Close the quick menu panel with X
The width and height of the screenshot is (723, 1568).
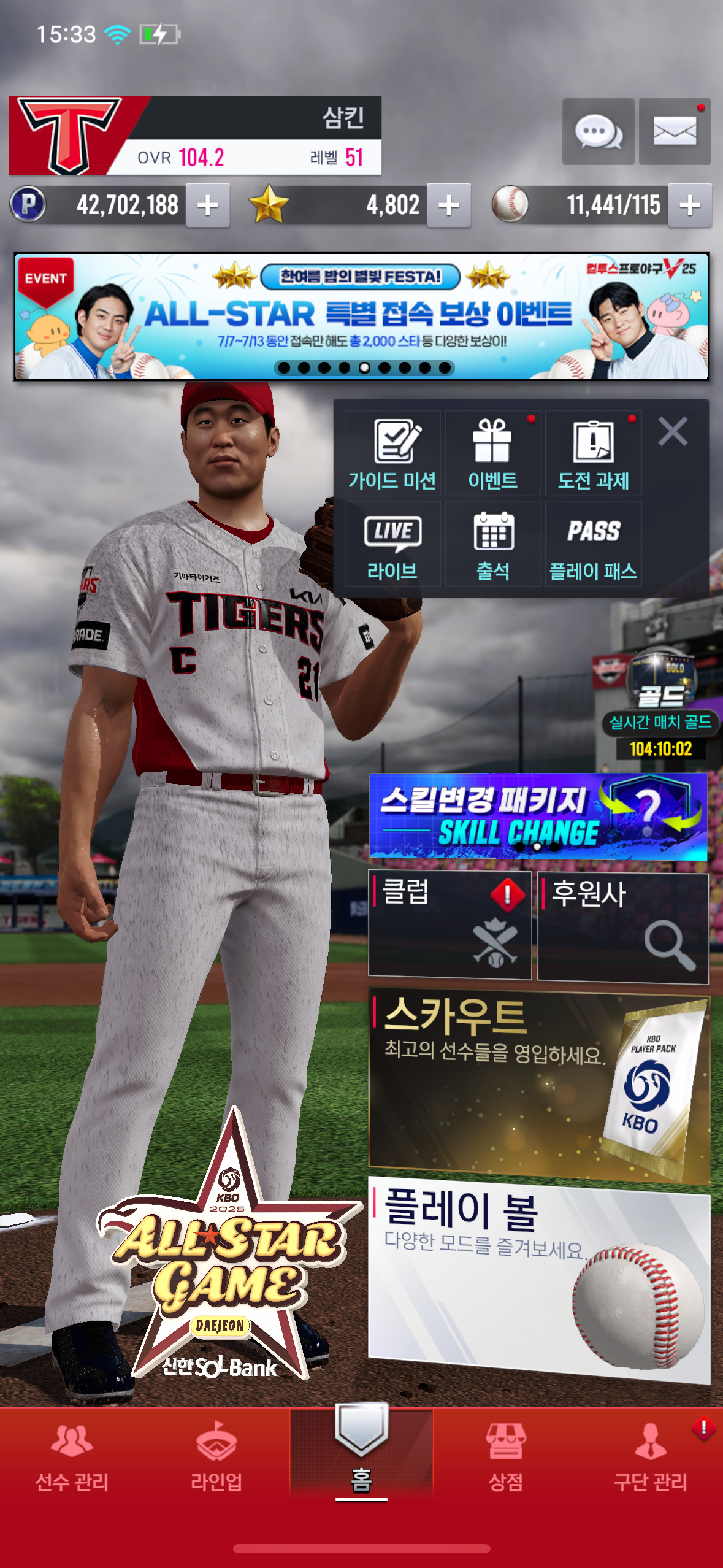click(x=673, y=431)
